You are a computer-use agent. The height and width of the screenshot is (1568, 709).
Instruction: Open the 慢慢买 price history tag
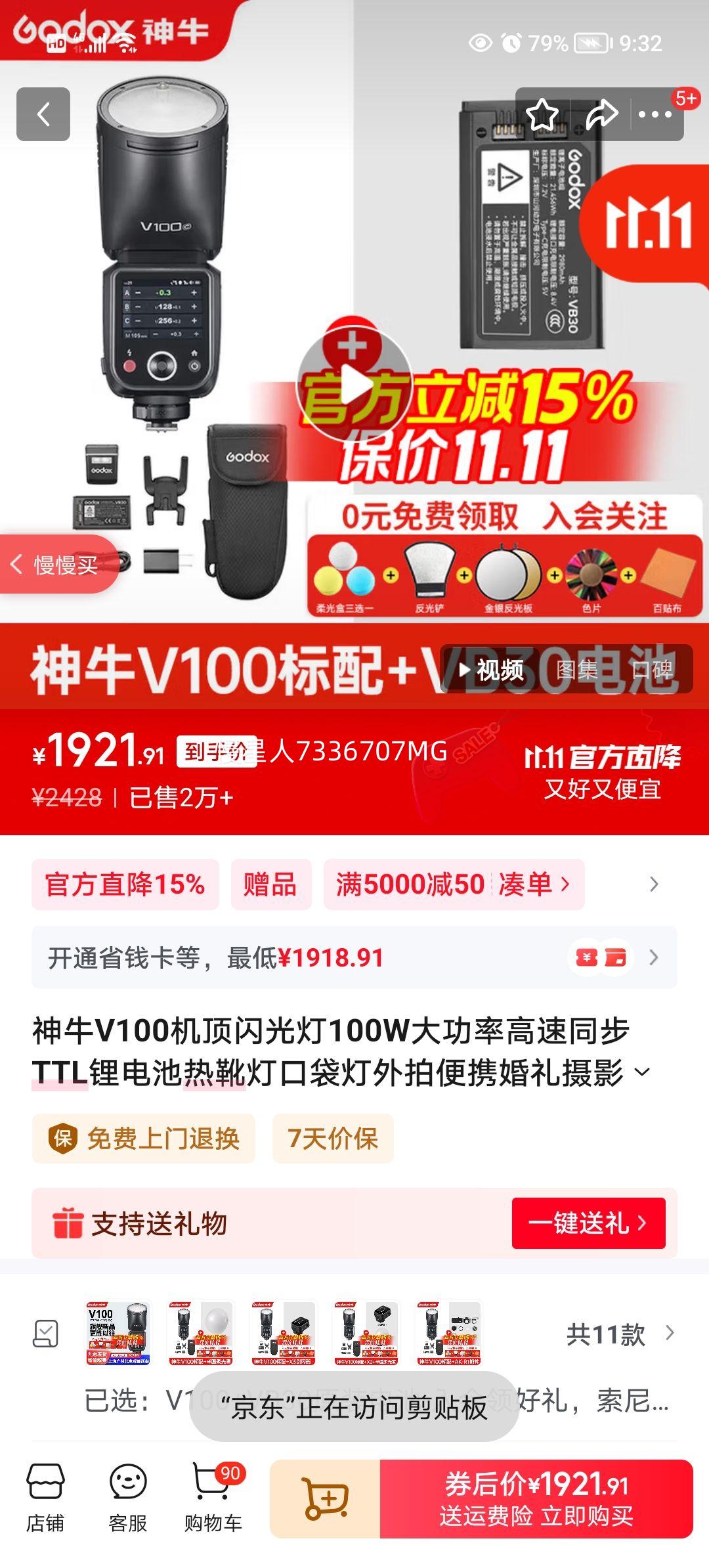coord(58,564)
